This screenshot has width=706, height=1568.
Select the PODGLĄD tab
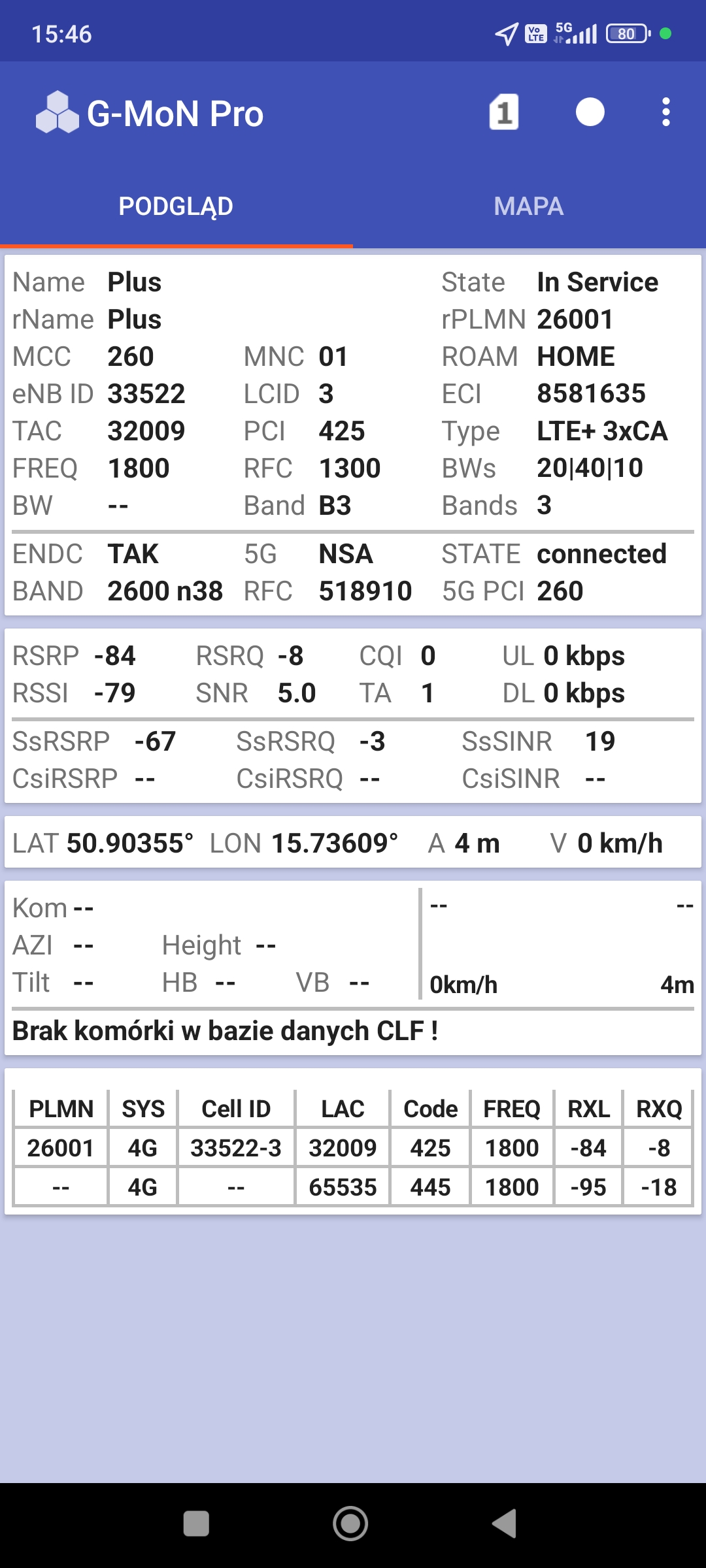click(x=176, y=206)
